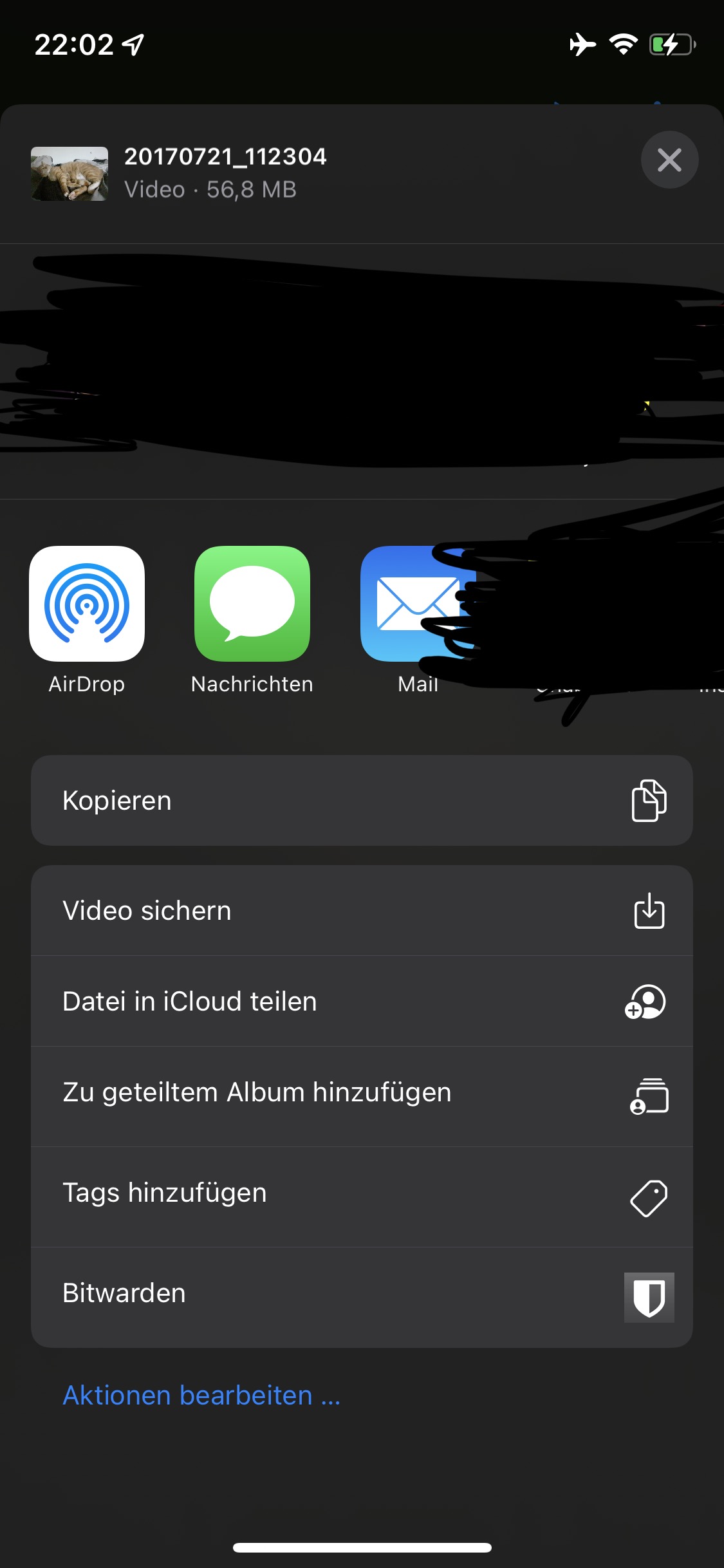Select the Bitwarden action

pos(362,1294)
